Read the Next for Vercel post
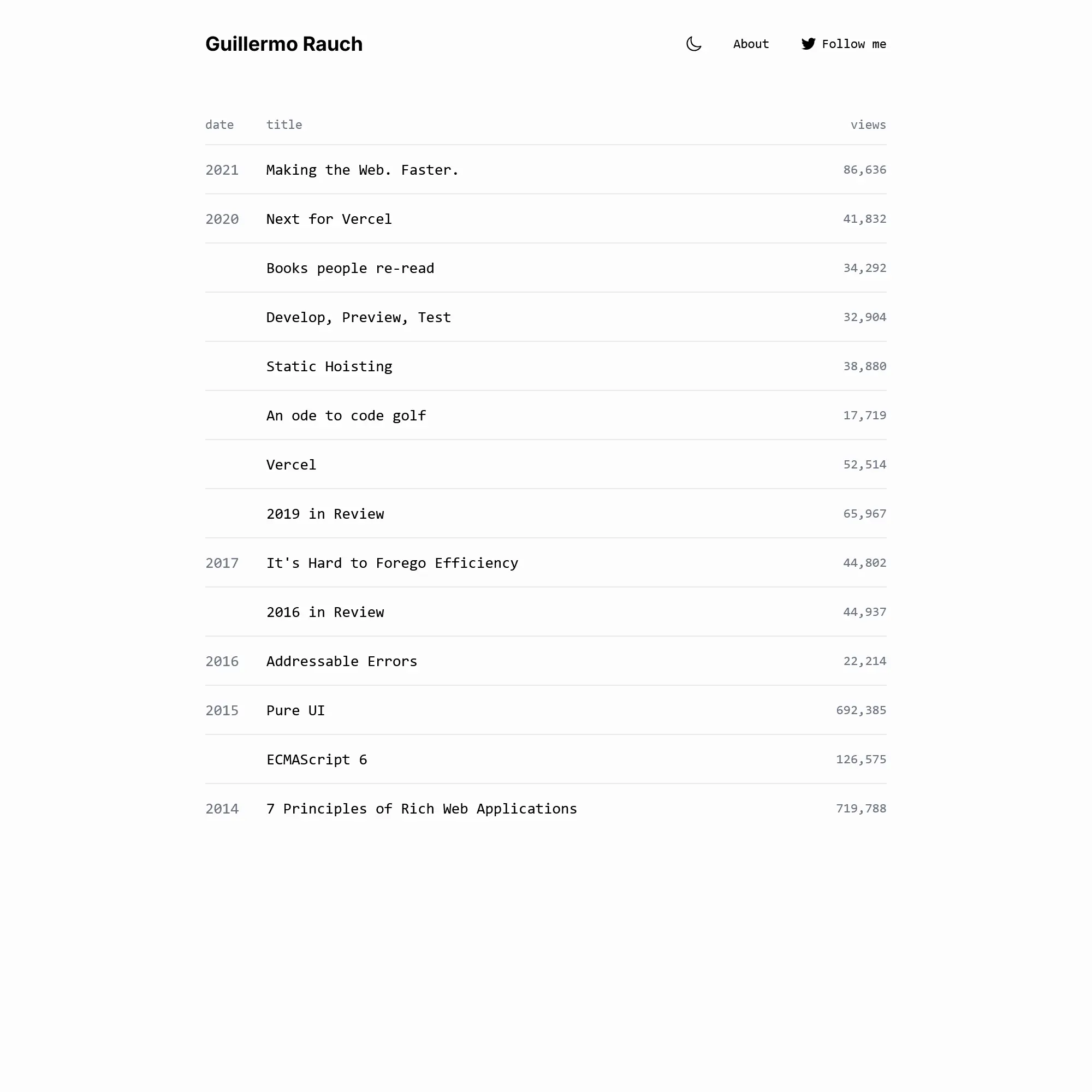This screenshot has width=1092, height=1092. (329, 219)
